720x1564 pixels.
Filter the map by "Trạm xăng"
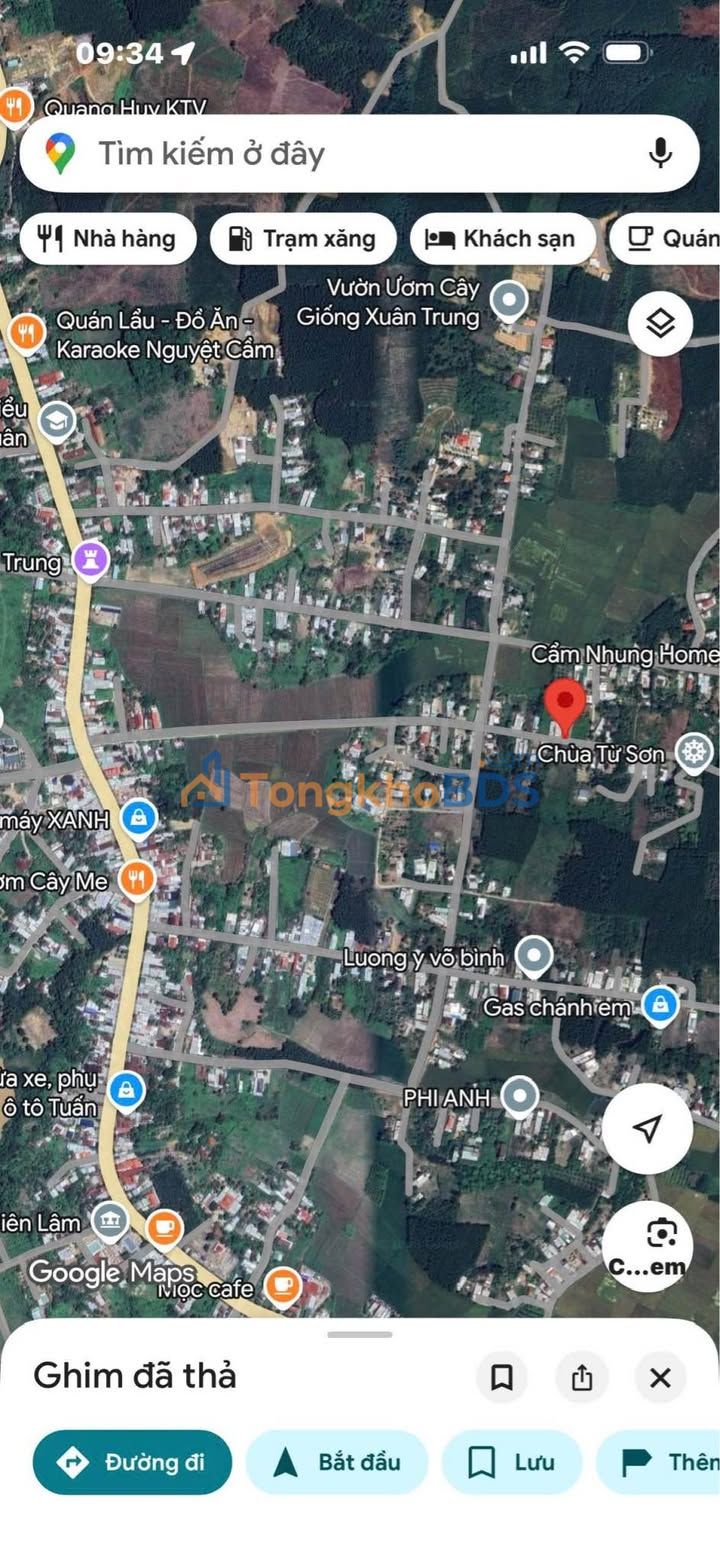point(303,239)
